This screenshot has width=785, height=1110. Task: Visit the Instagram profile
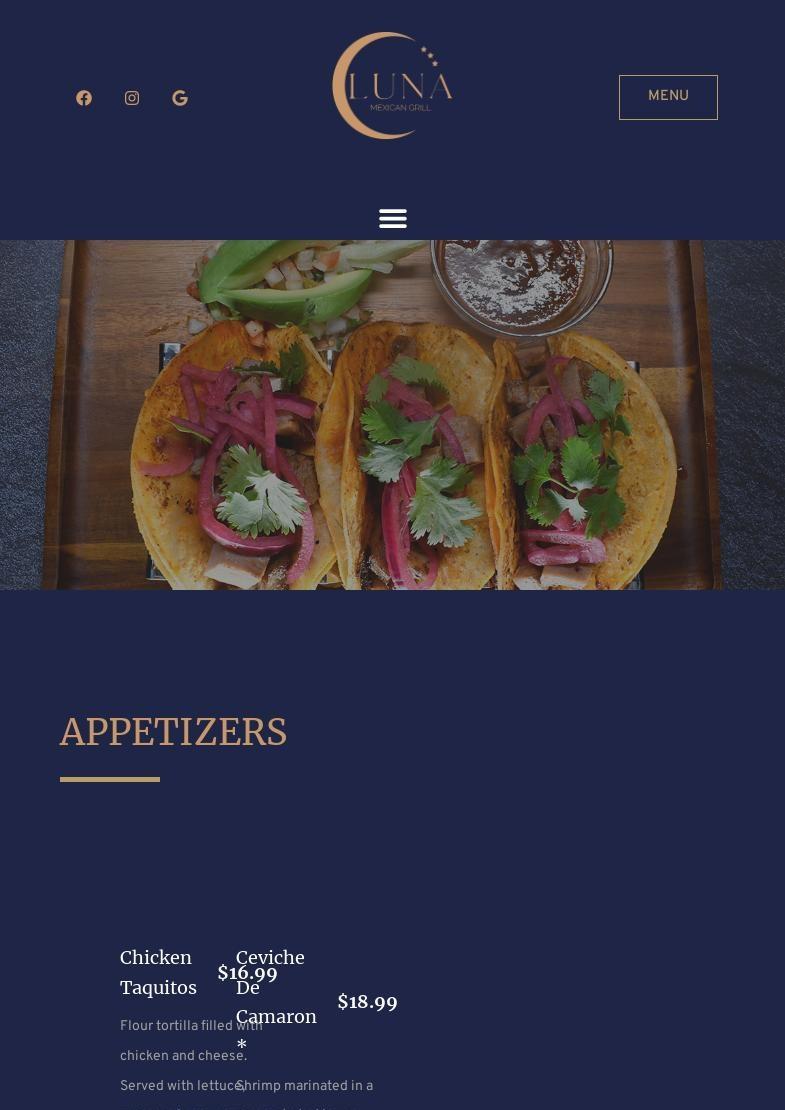pyautogui.click(x=132, y=98)
